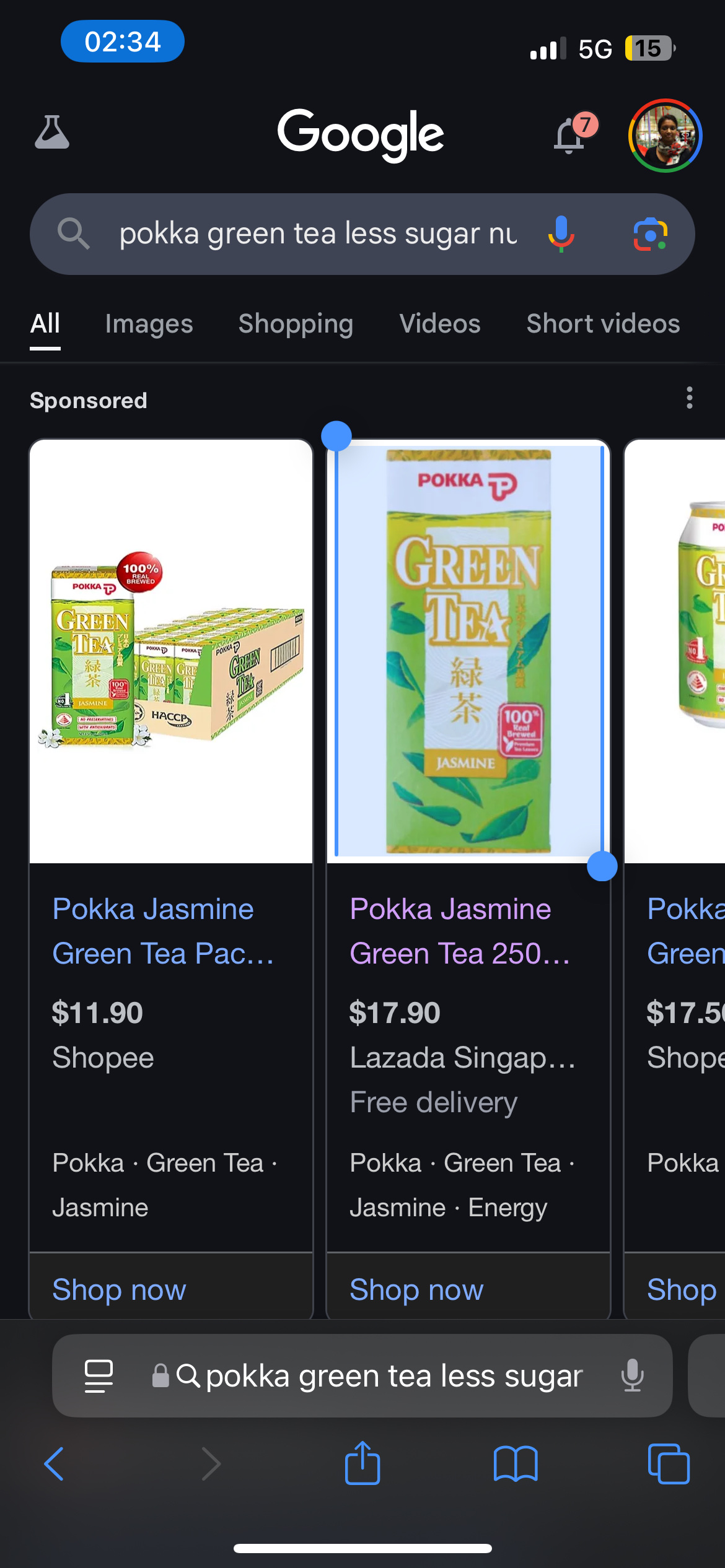Share this page from Safari toolbar
Viewport: 725px width, 1568px height.
362,1464
